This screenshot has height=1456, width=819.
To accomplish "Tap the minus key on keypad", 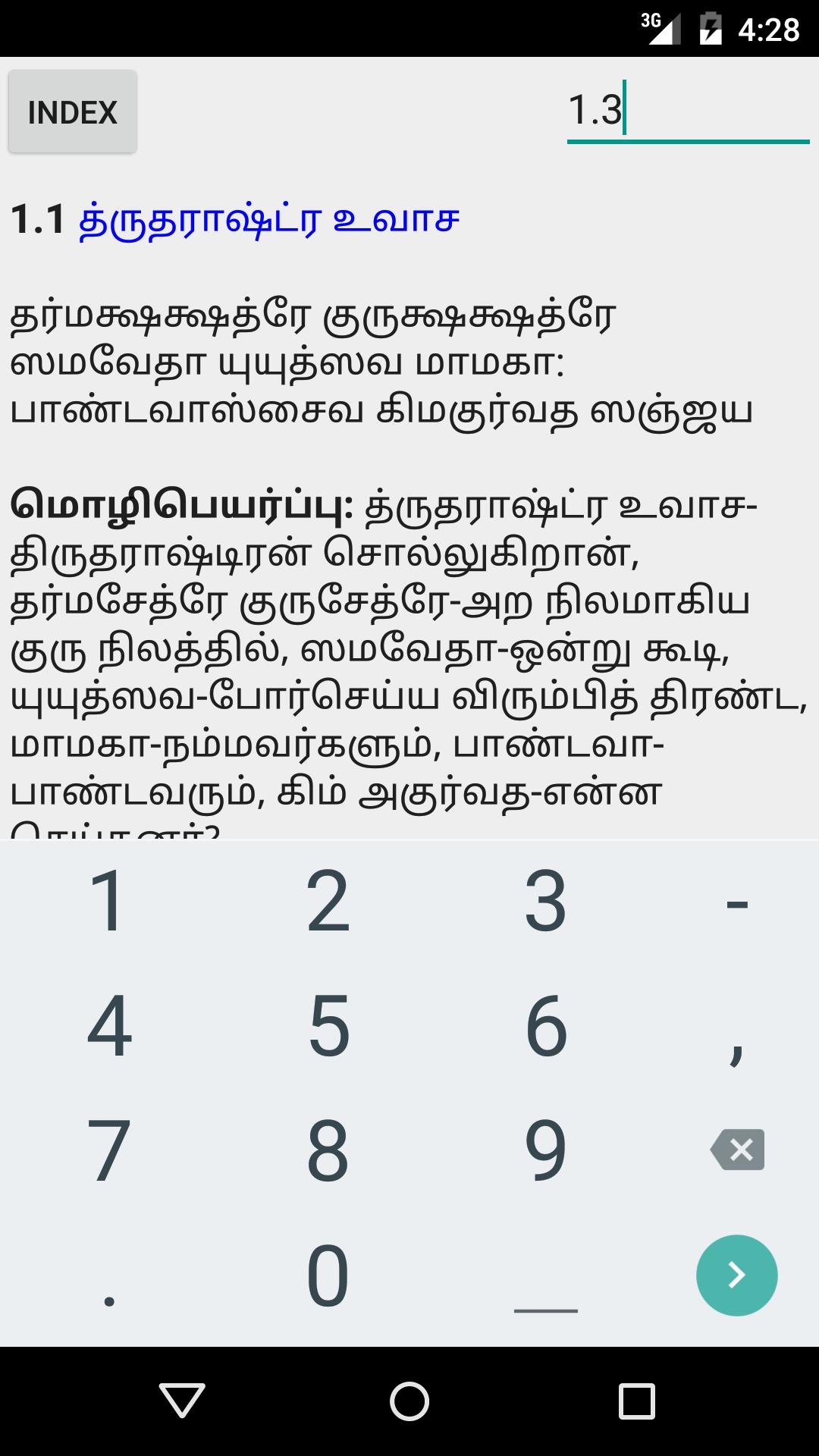I will (x=737, y=902).
